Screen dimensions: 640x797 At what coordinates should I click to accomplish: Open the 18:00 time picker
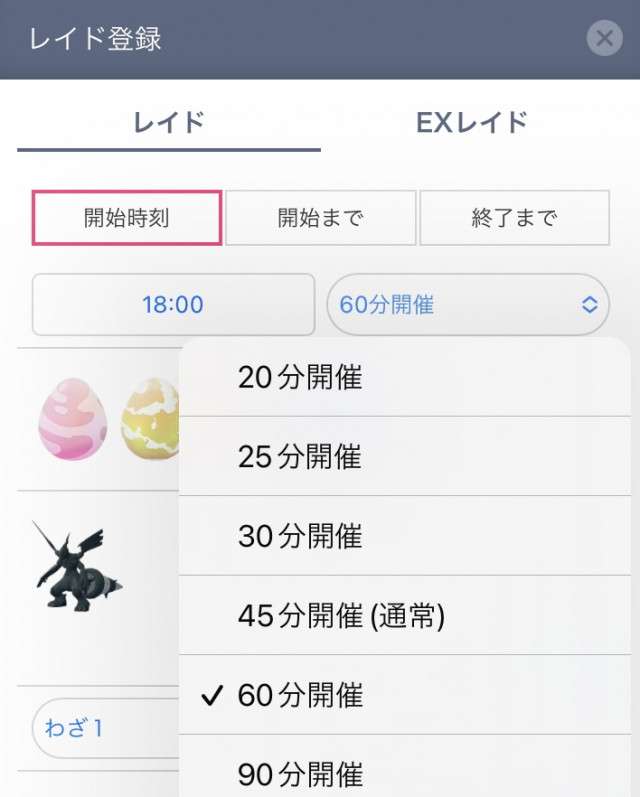173,304
